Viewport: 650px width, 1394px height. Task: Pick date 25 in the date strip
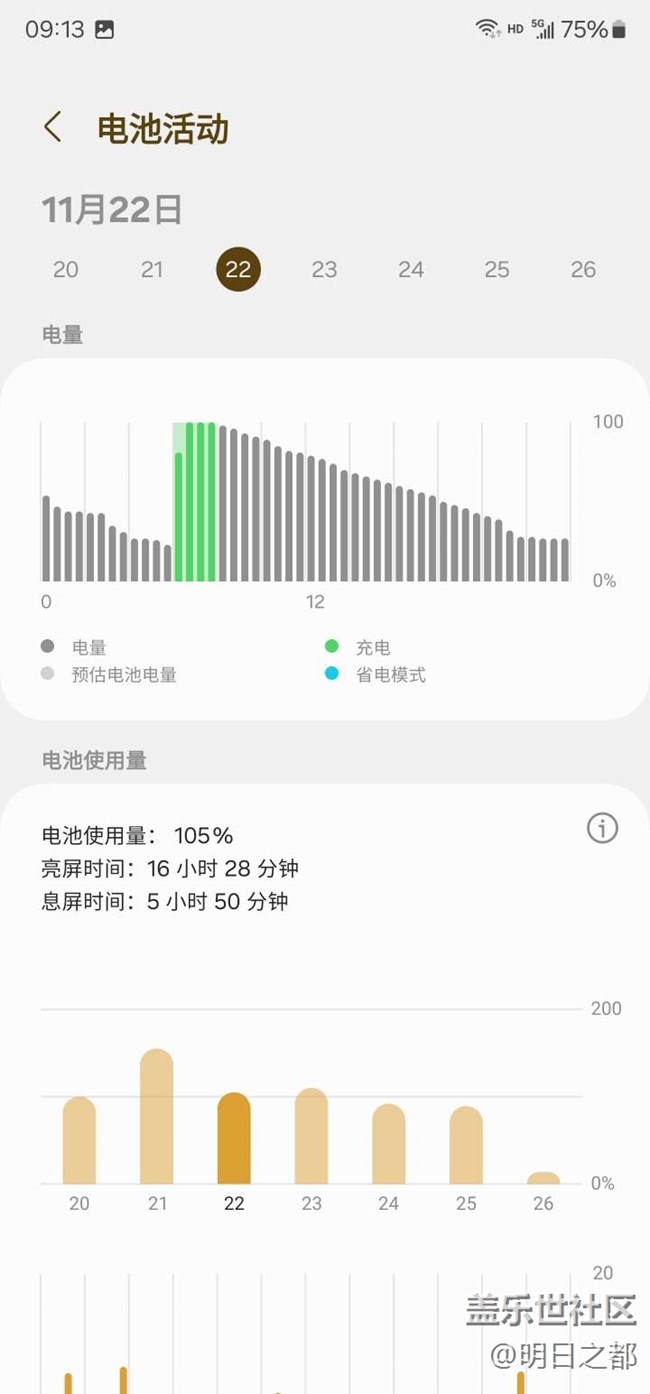pos(497,269)
